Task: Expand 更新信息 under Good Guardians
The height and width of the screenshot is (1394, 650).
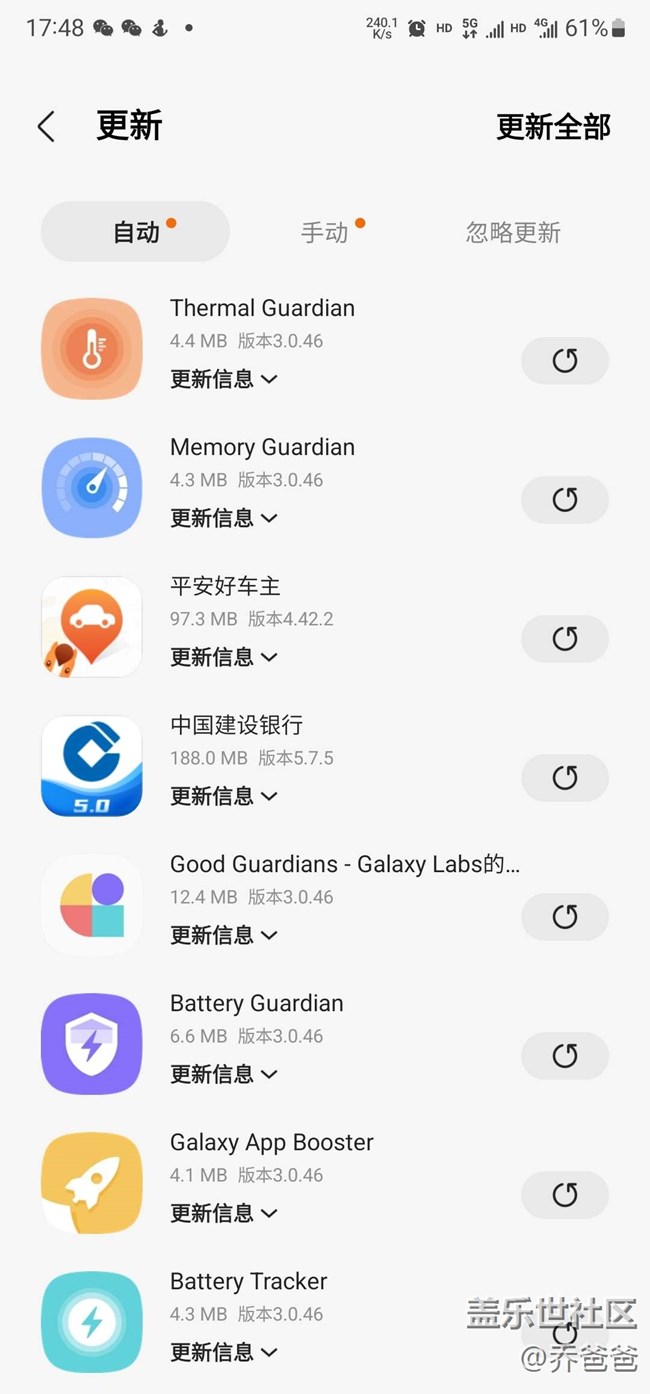Action: [223, 935]
